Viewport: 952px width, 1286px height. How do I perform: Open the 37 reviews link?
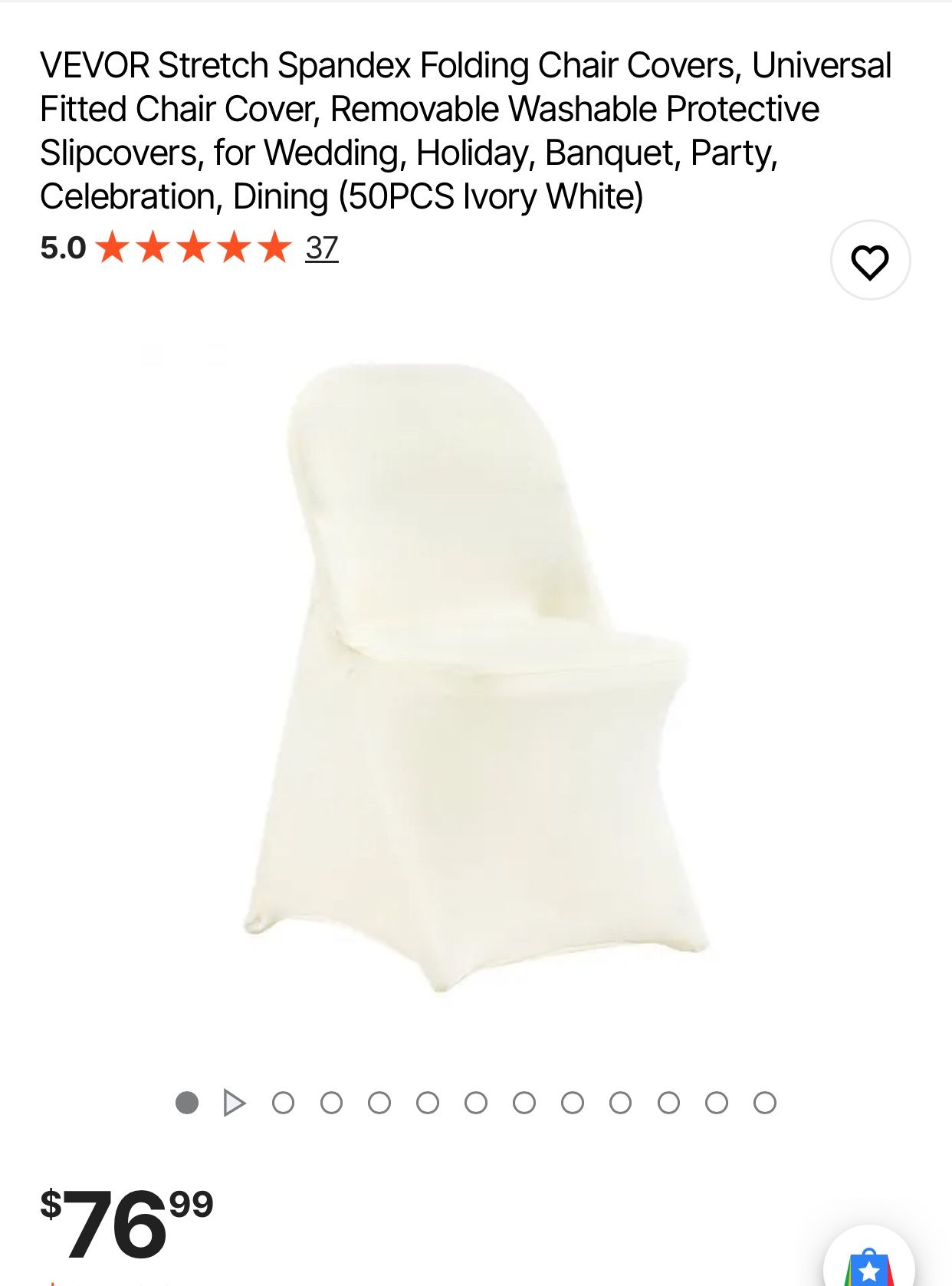[322, 248]
